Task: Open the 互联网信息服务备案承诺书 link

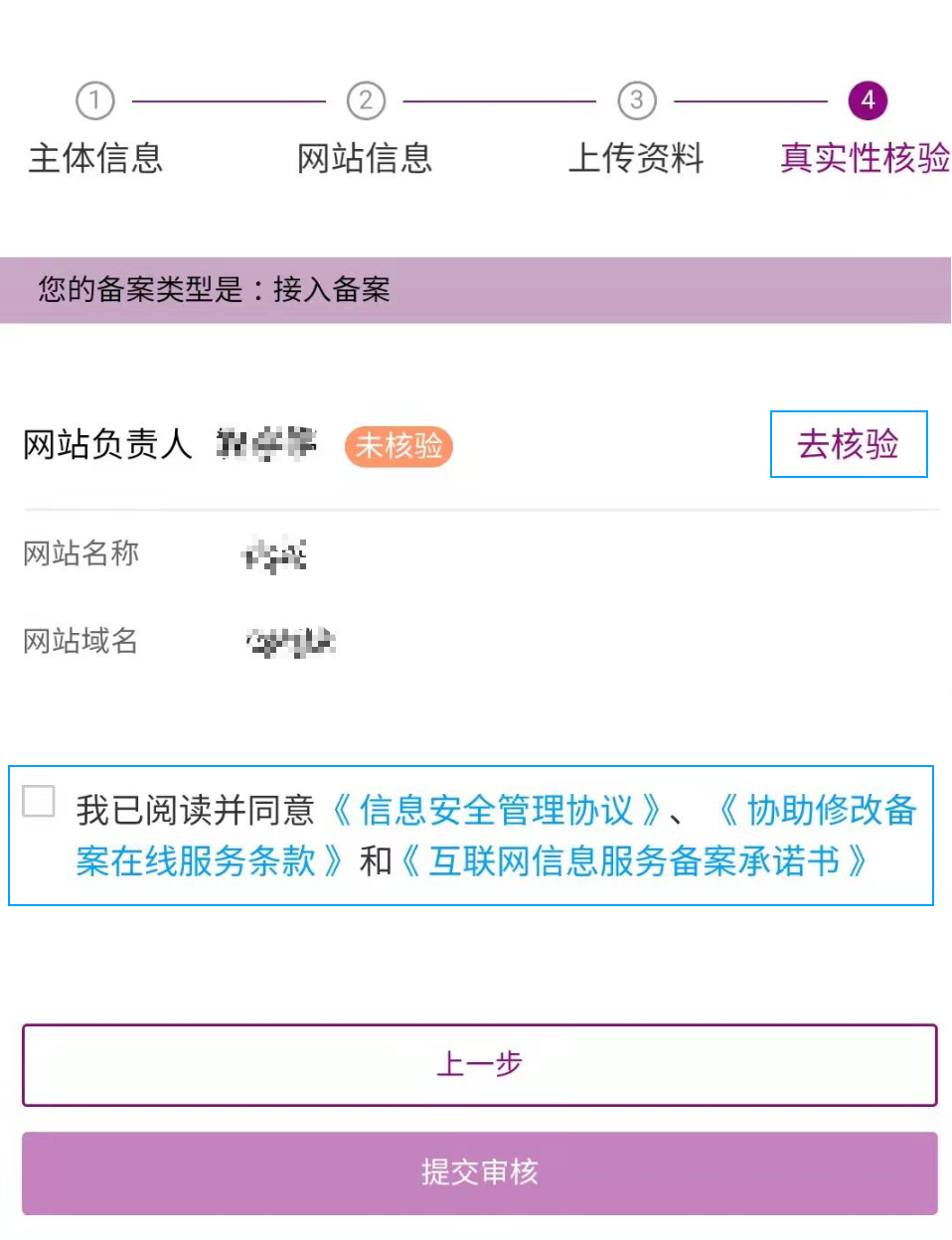Action: click(x=634, y=861)
